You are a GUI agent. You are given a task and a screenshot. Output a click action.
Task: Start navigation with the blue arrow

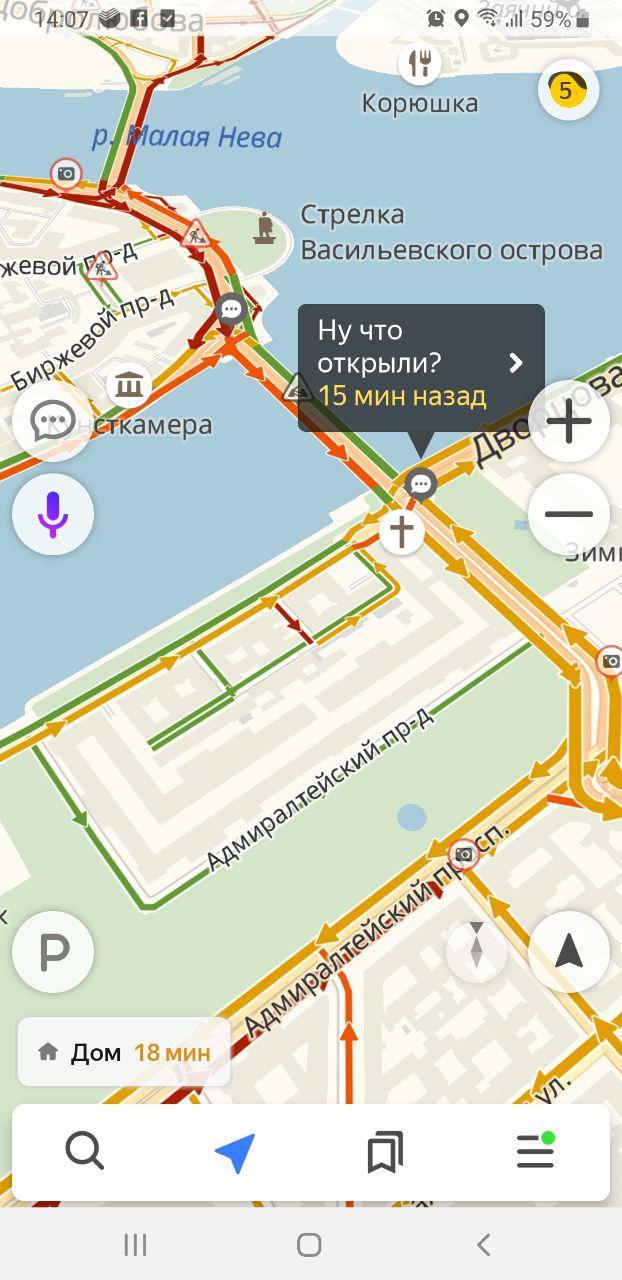point(235,1152)
